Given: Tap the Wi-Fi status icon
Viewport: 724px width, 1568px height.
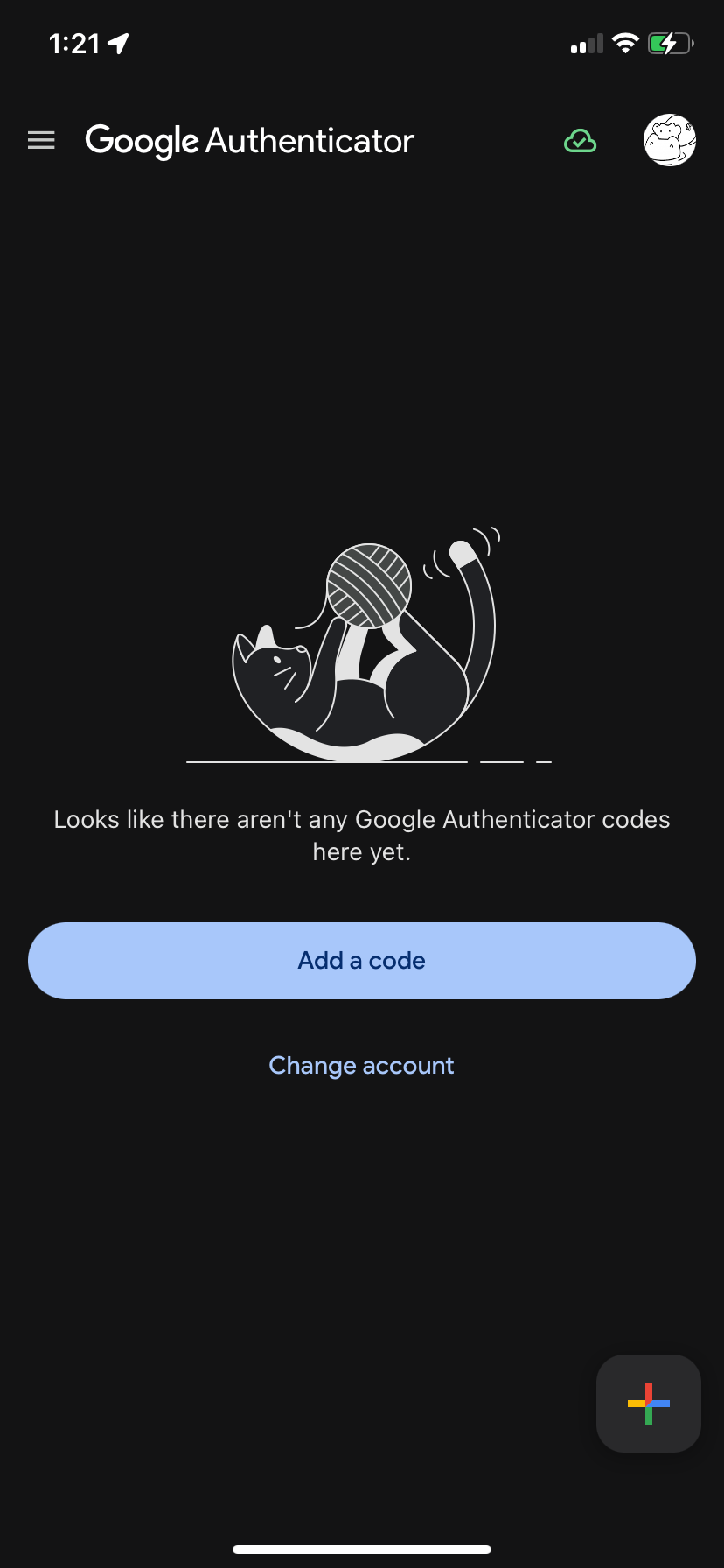Looking at the screenshot, I should (x=625, y=43).
